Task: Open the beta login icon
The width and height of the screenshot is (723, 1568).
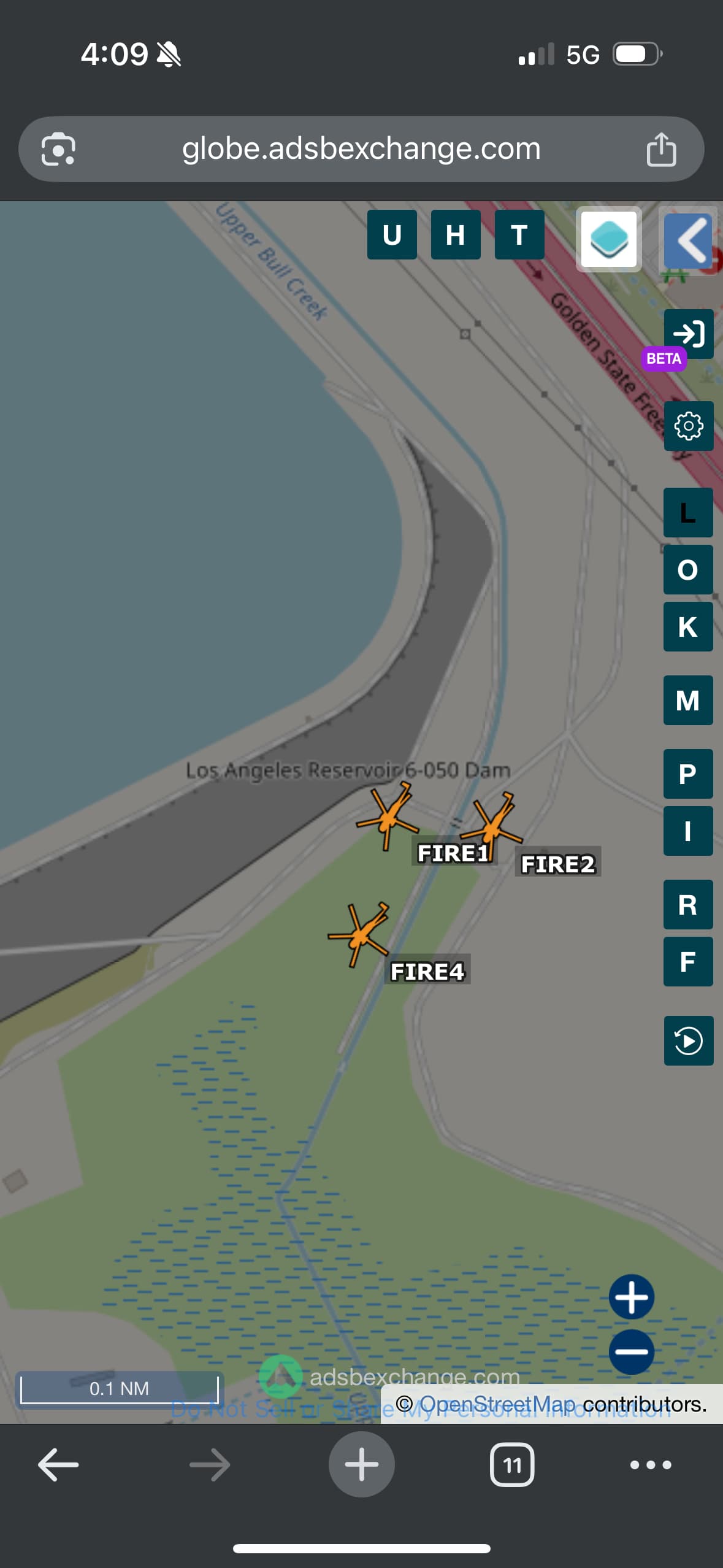Action: (688, 334)
